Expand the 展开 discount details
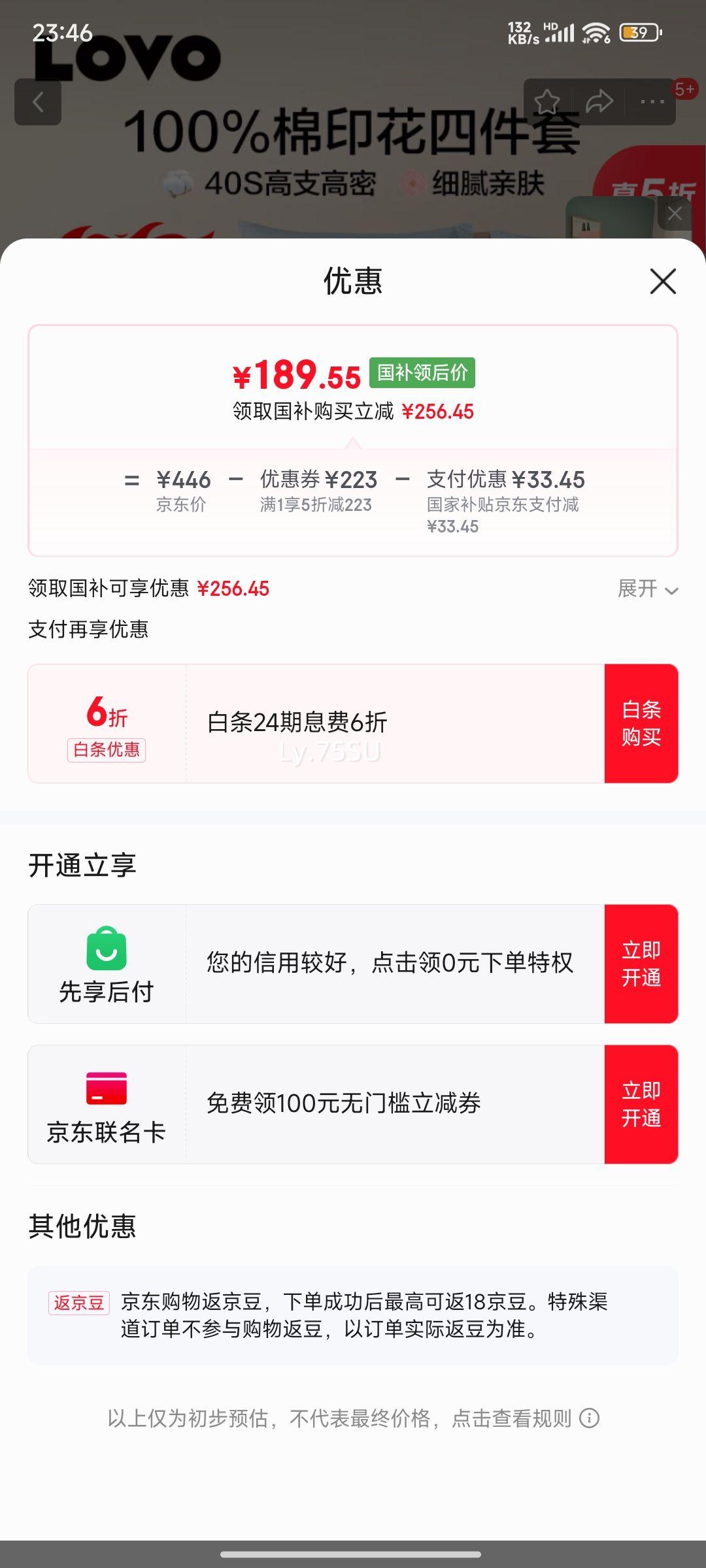The image size is (706, 1568). [x=648, y=589]
